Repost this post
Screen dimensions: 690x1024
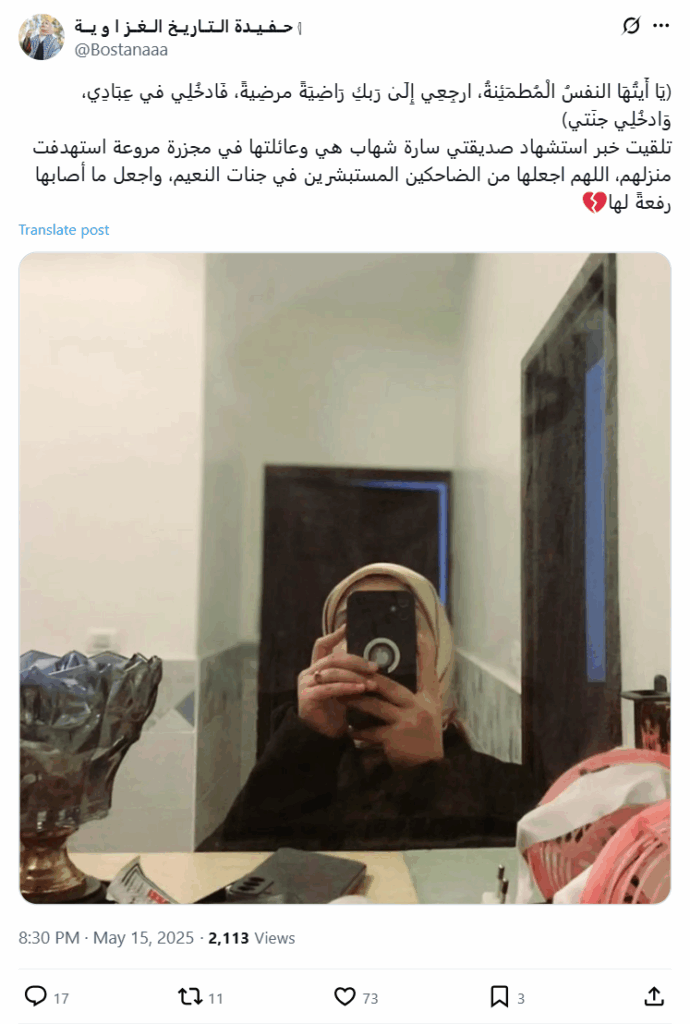point(189,996)
